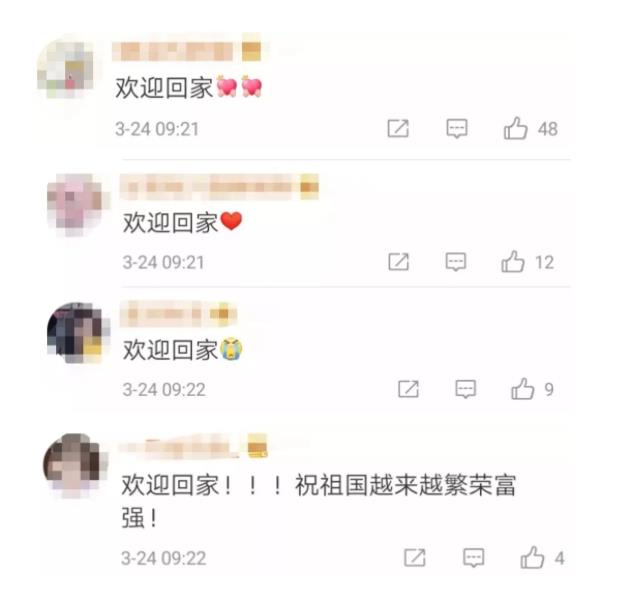641x609 pixels.
Task: Reply to the crying emoji comment
Action: [466, 389]
